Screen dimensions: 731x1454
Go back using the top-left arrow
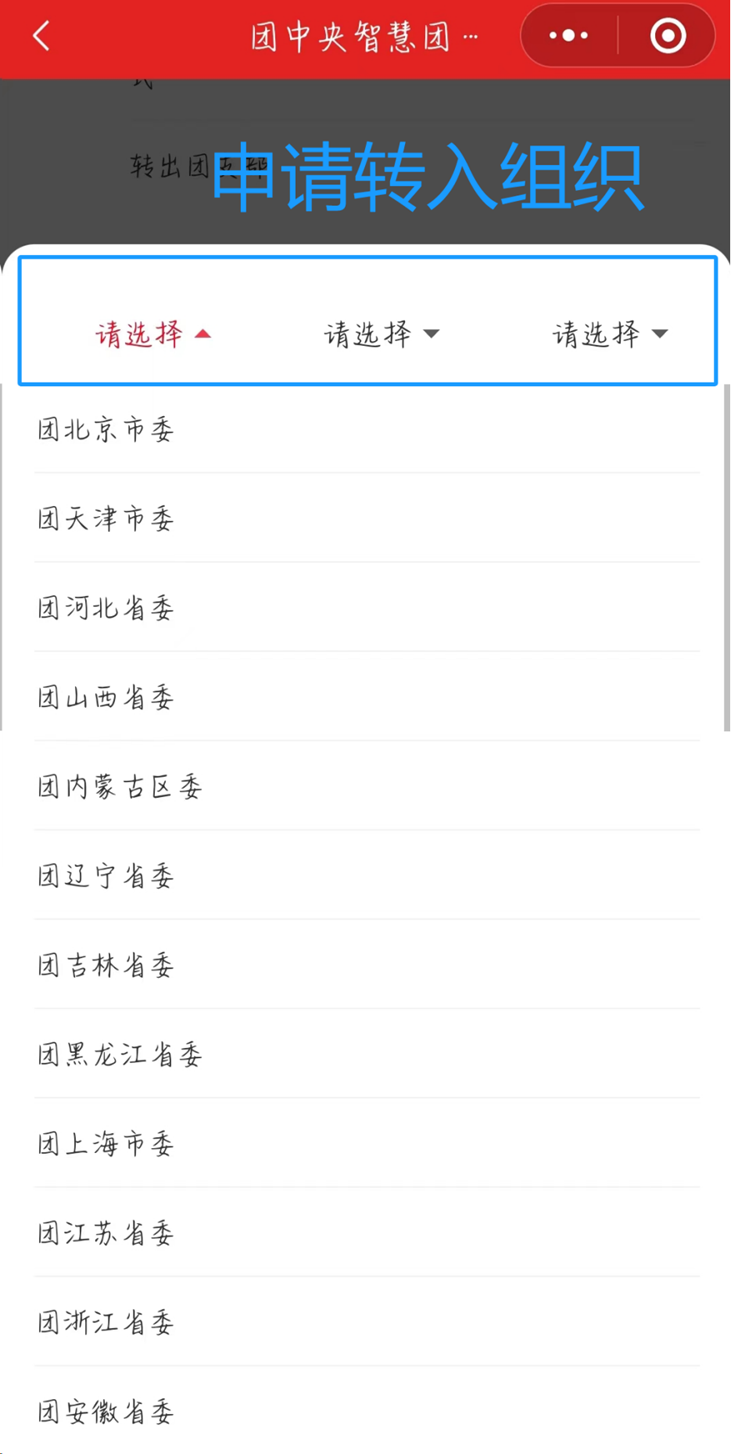tap(42, 37)
